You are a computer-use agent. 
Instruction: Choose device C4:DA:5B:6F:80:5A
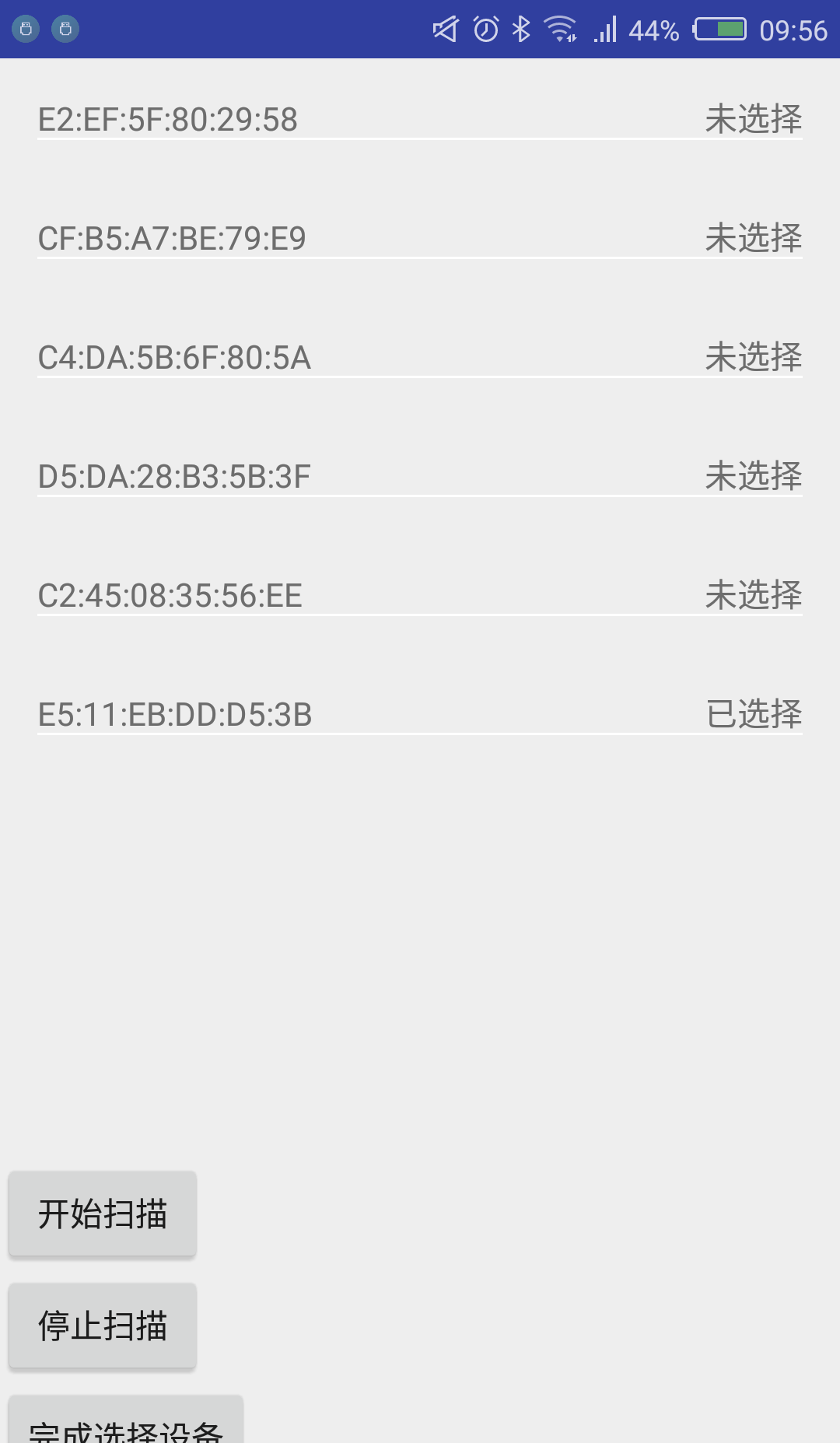pos(420,357)
